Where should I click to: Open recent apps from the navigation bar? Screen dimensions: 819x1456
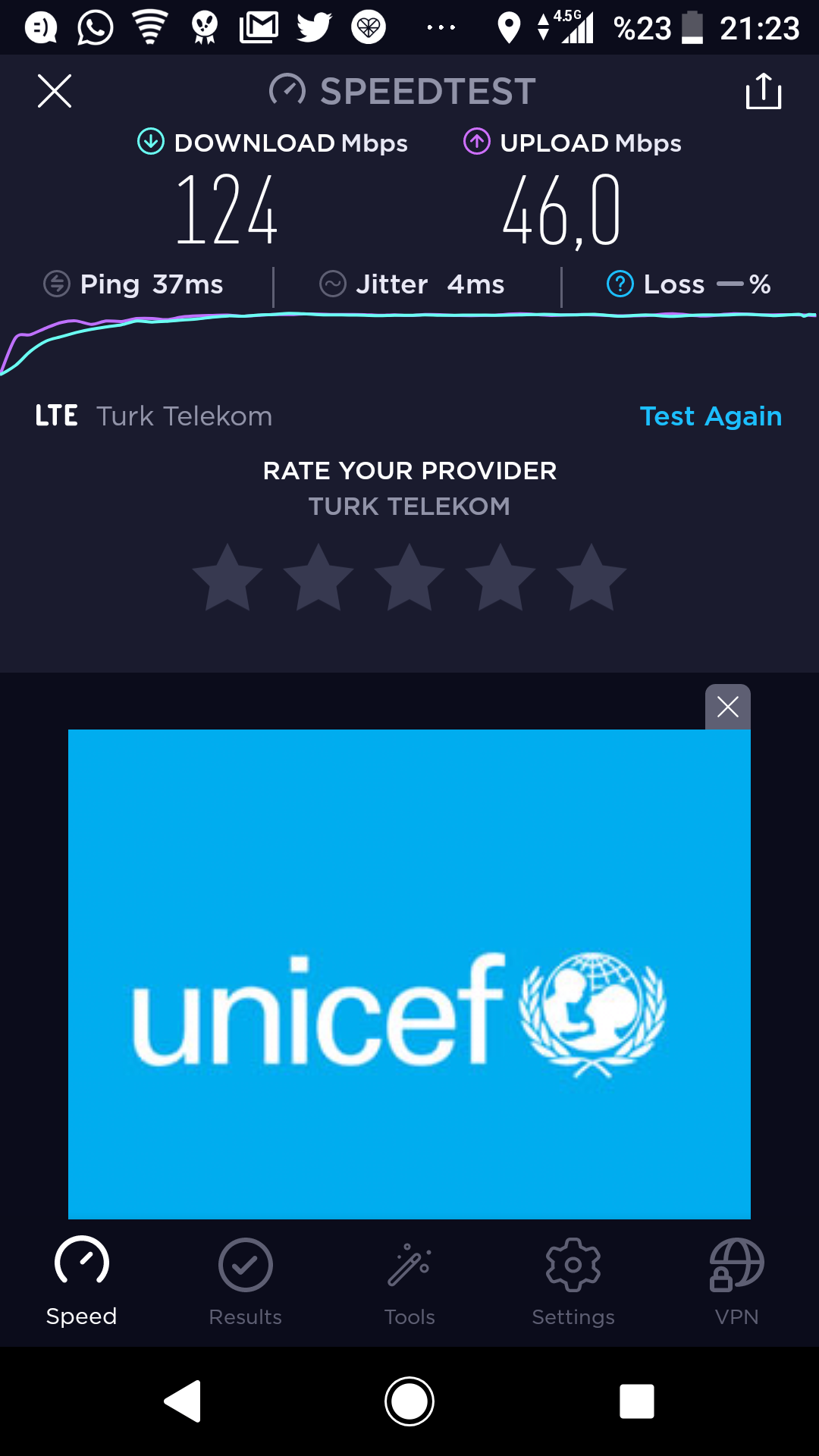[x=637, y=1401]
